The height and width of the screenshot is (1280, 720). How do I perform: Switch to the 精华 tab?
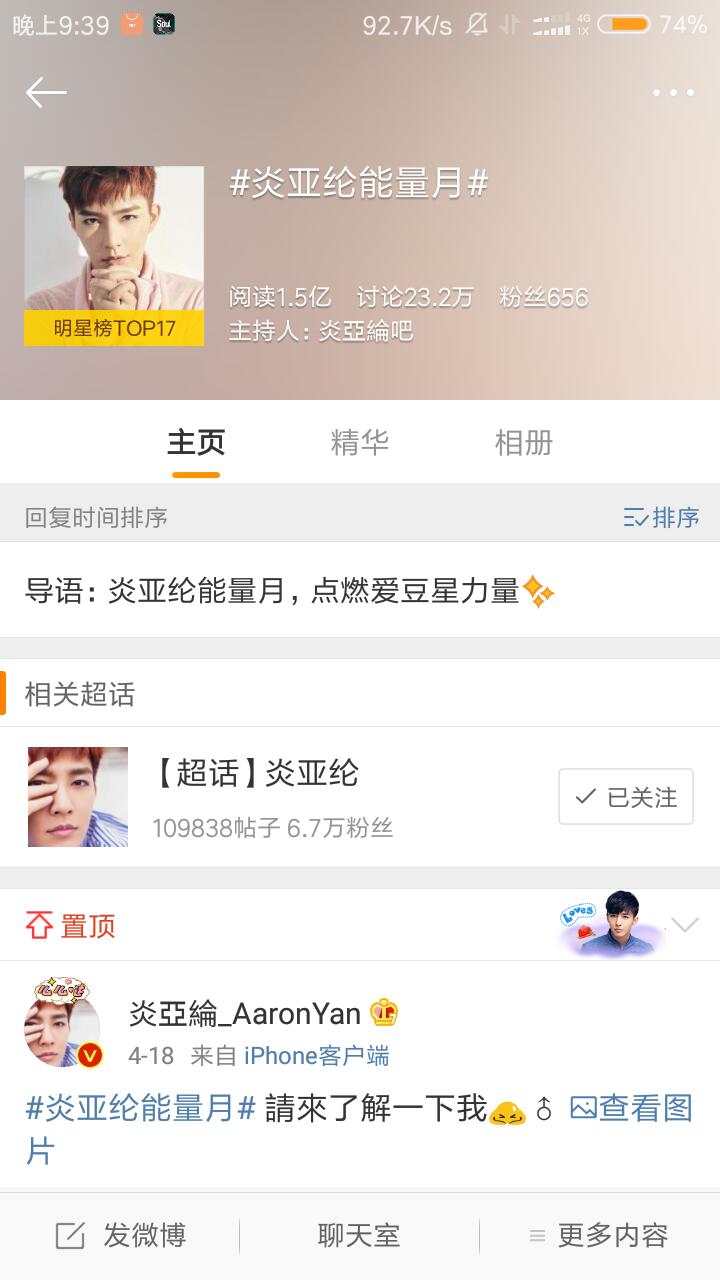tap(359, 442)
